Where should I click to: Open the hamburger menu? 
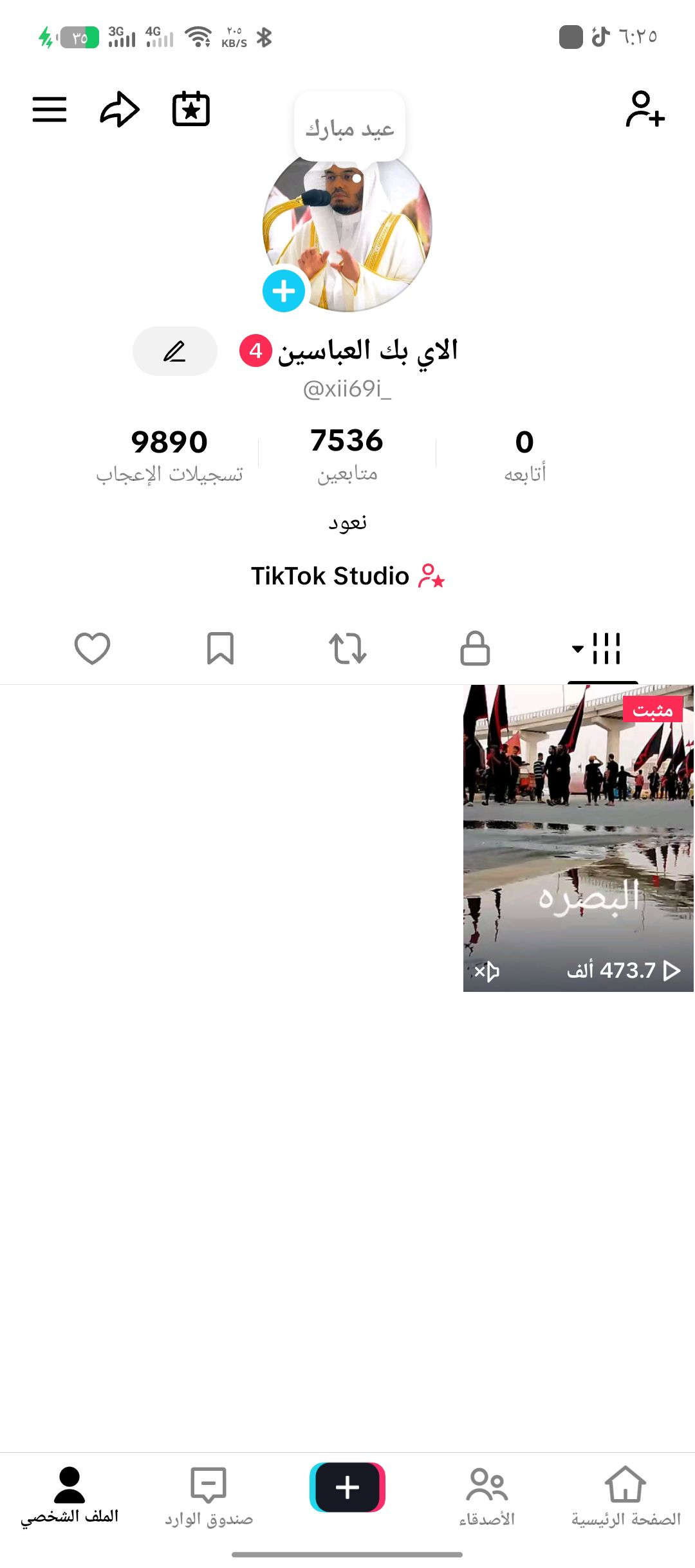50,109
